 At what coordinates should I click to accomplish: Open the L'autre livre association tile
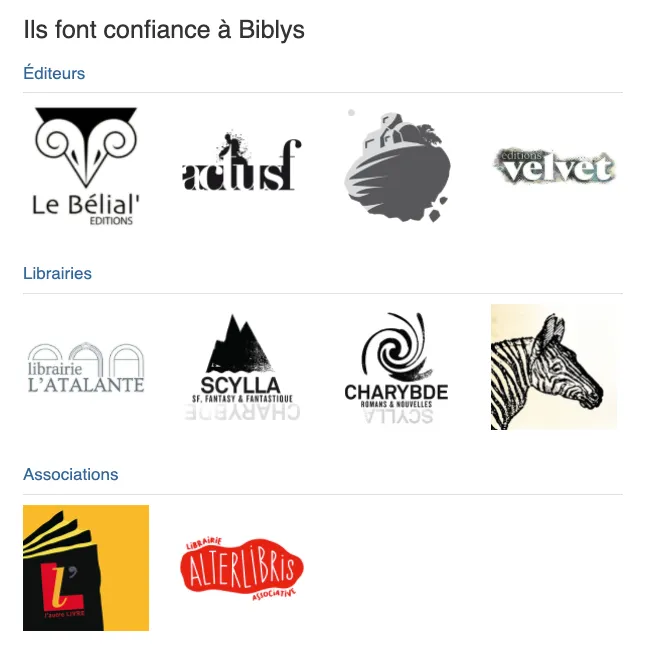(x=86, y=568)
